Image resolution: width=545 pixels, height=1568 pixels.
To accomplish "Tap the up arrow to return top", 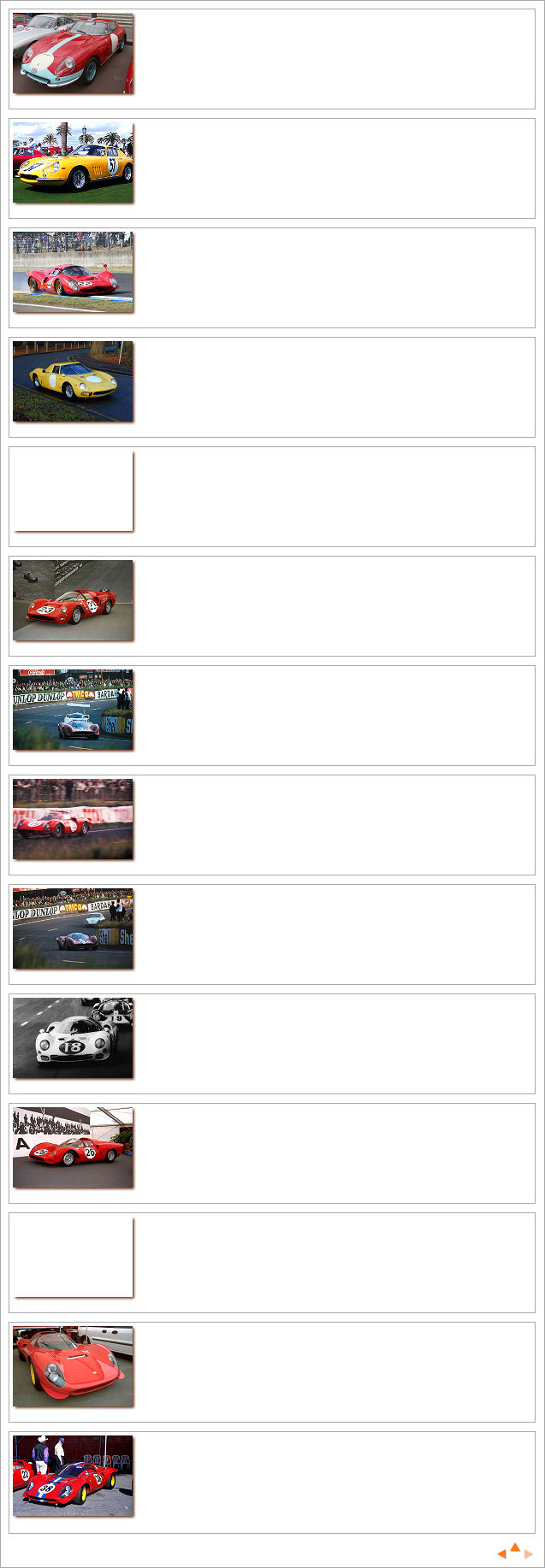I will (x=515, y=1547).
